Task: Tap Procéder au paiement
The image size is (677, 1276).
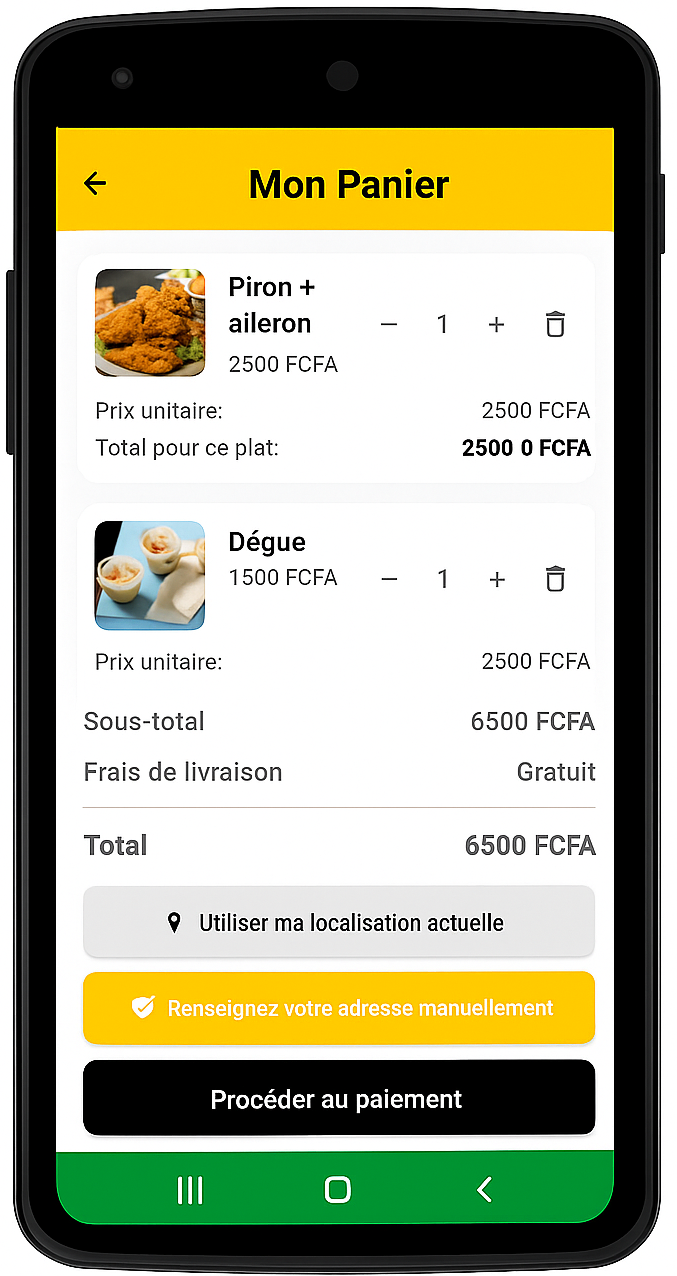Action: click(x=338, y=1099)
